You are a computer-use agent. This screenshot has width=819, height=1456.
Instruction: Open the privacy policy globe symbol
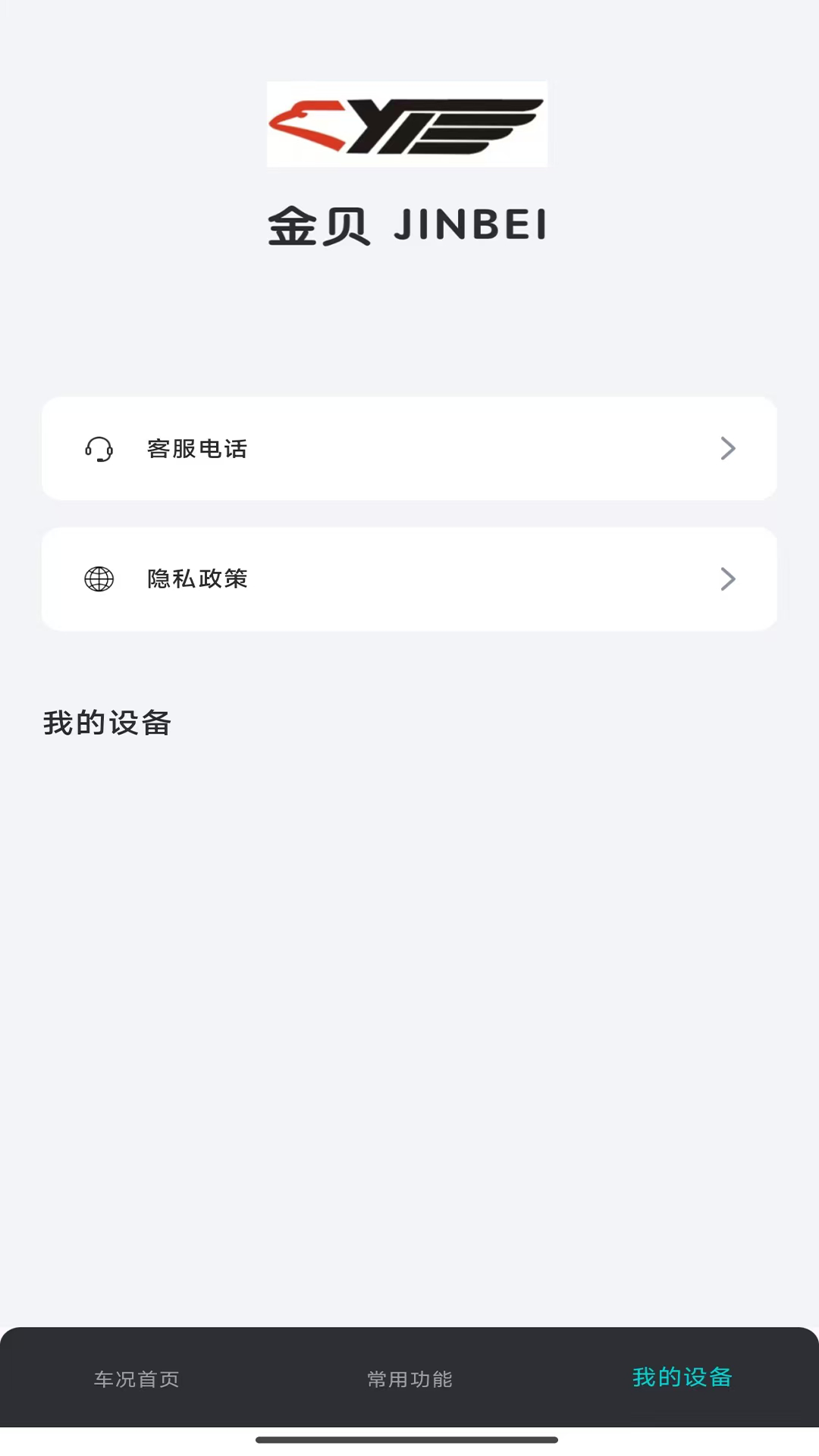99,579
